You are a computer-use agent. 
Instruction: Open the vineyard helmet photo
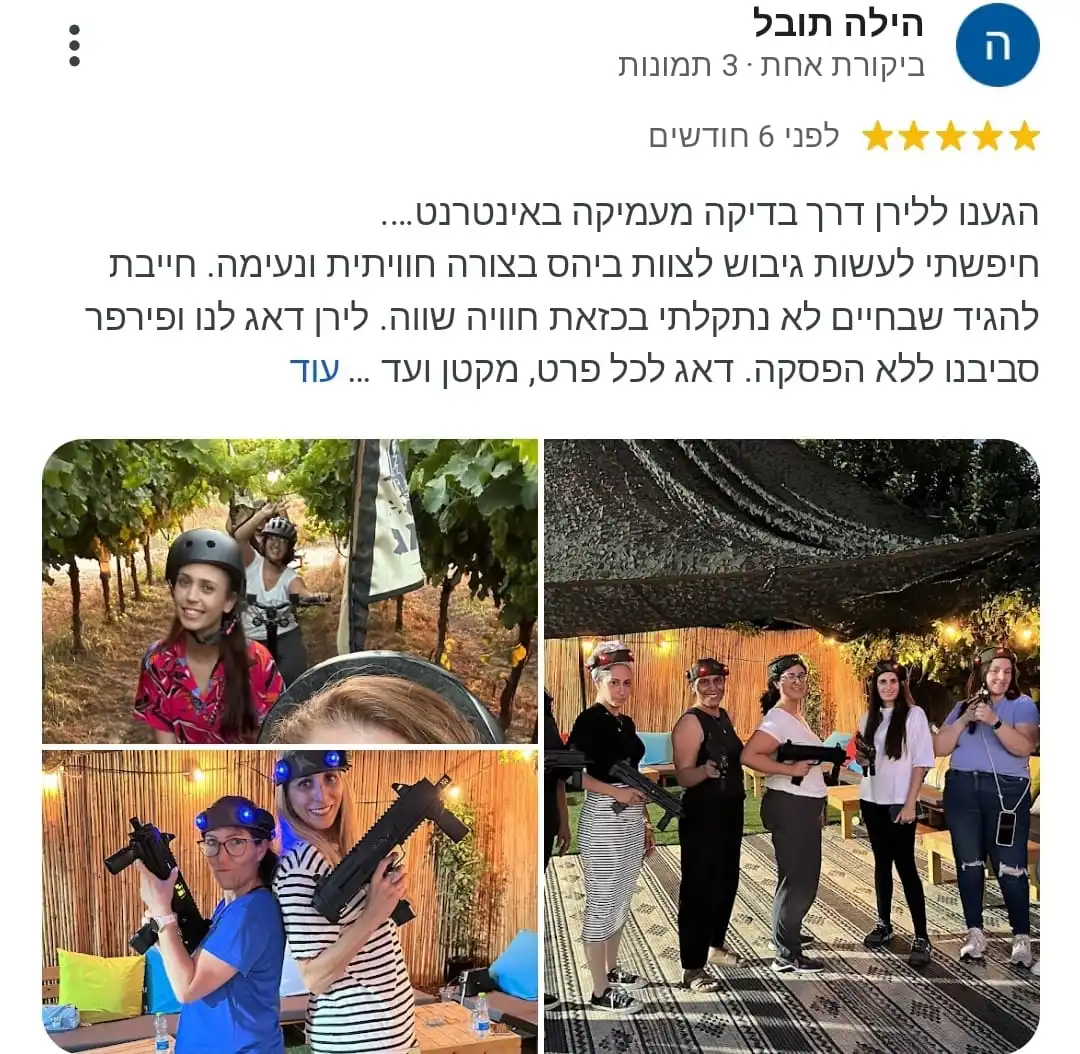pos(290,591)
